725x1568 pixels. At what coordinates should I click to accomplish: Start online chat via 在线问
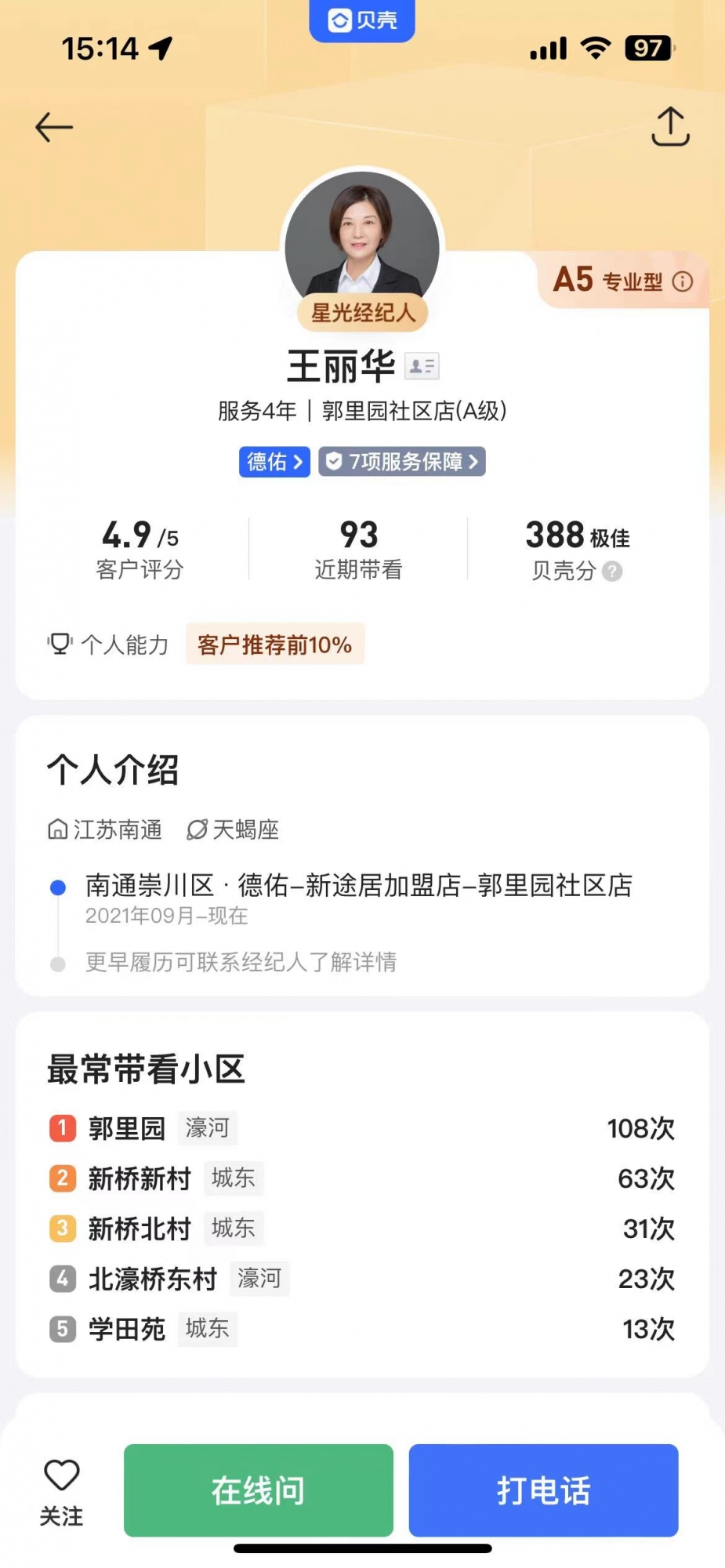click(x=259, y=1490)
